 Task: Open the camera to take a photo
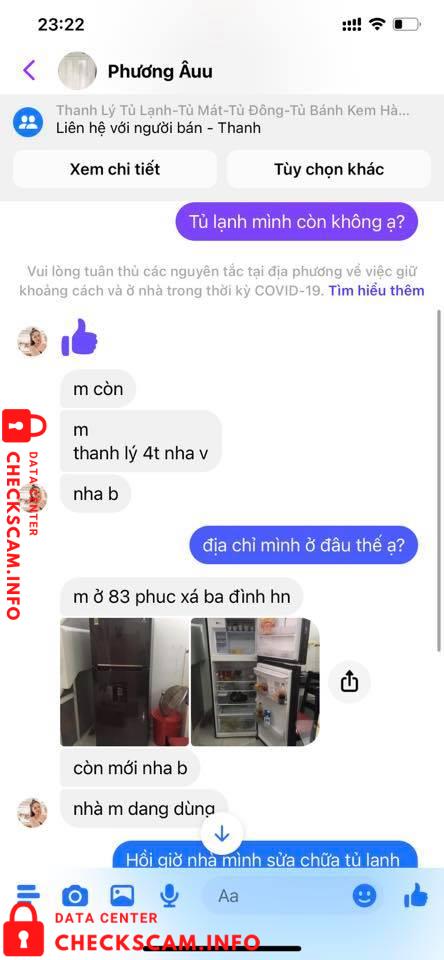(75, 896)
